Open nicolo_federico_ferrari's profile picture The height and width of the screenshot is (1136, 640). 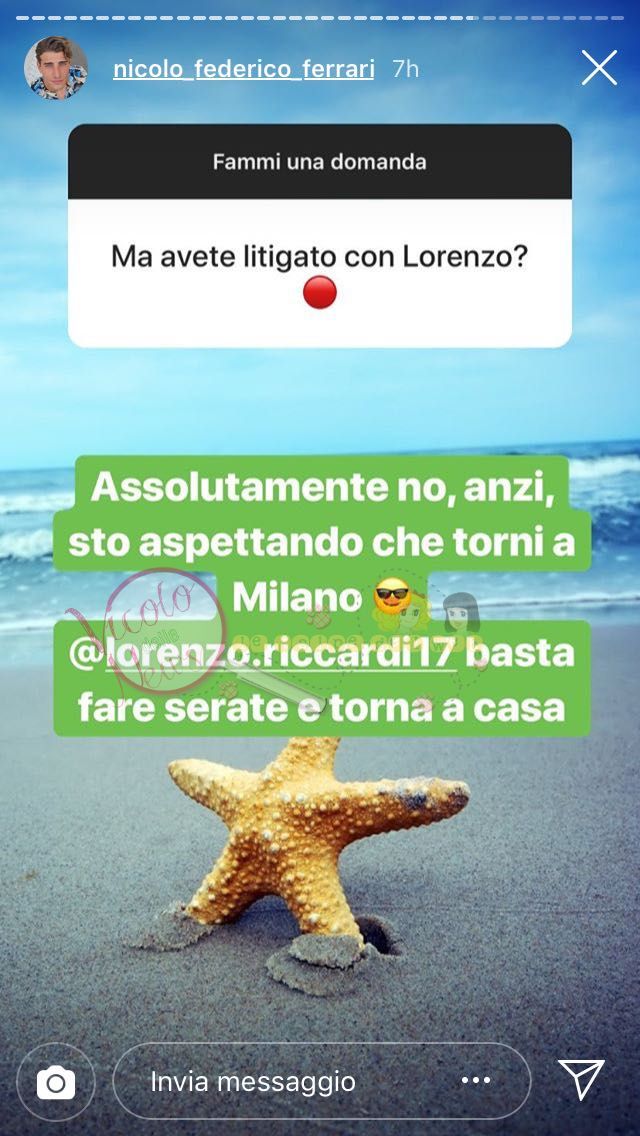coord(56,69)
